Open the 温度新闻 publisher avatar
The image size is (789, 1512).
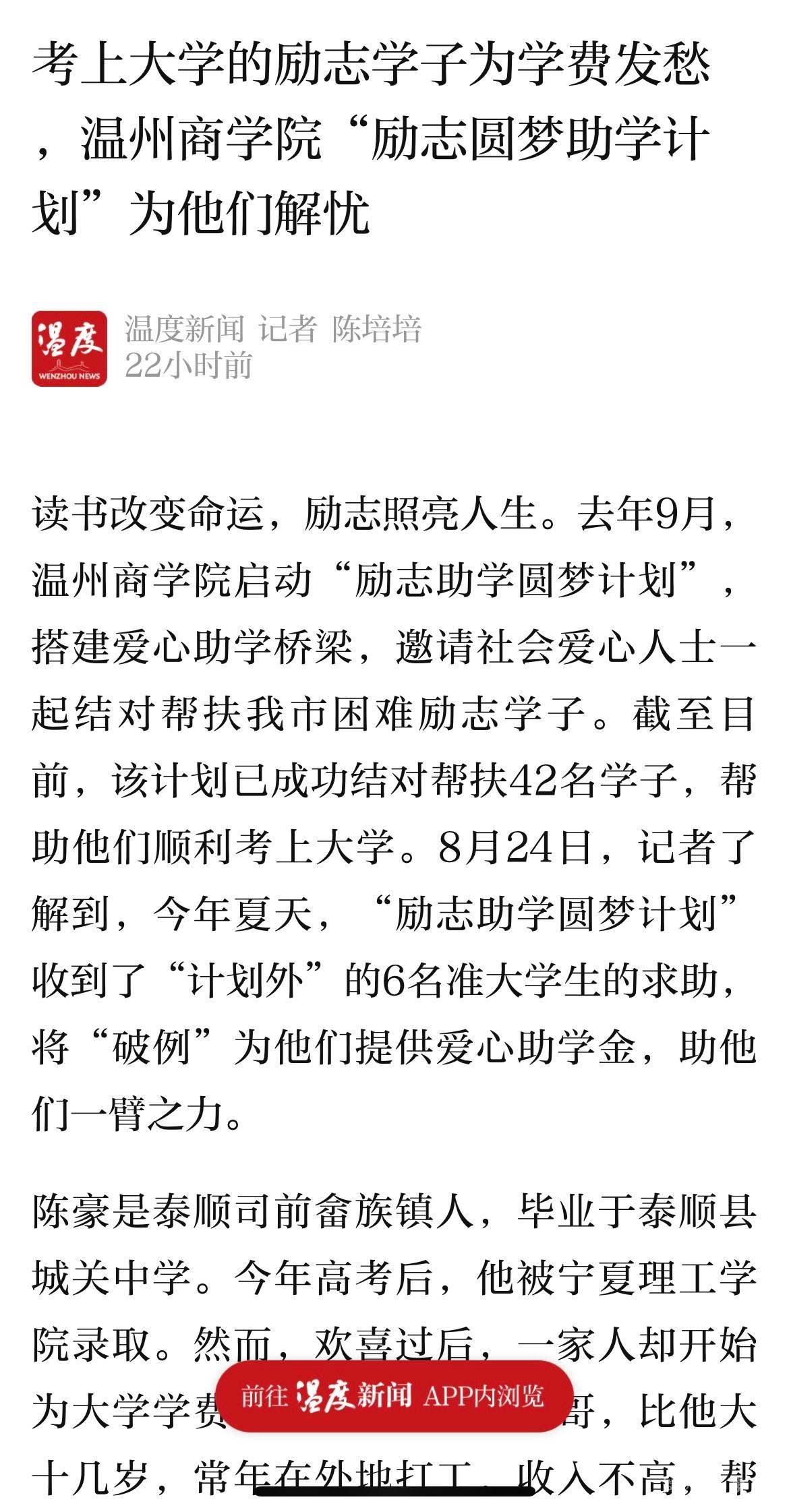(x=69, y=349)
